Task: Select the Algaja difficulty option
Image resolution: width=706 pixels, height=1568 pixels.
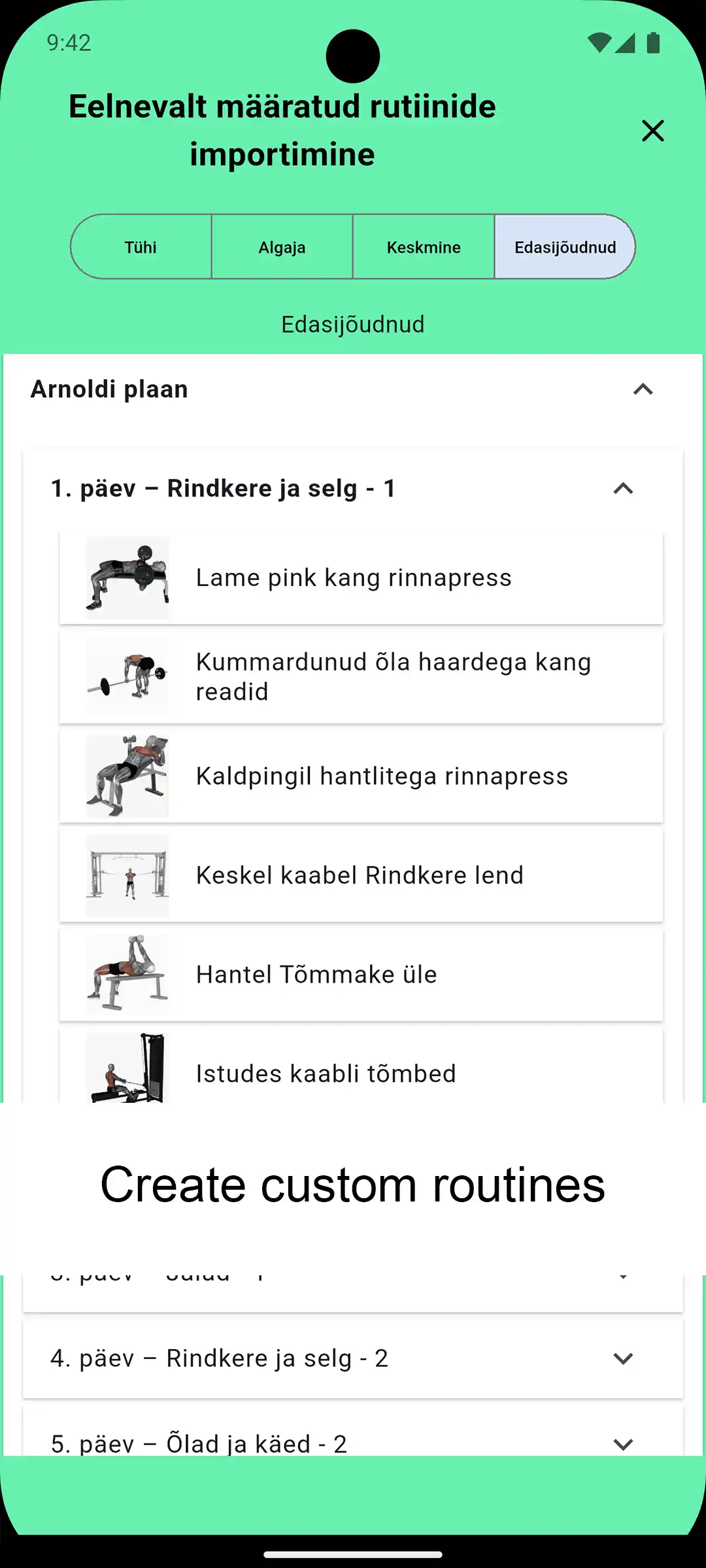Action: coord(282,247)
